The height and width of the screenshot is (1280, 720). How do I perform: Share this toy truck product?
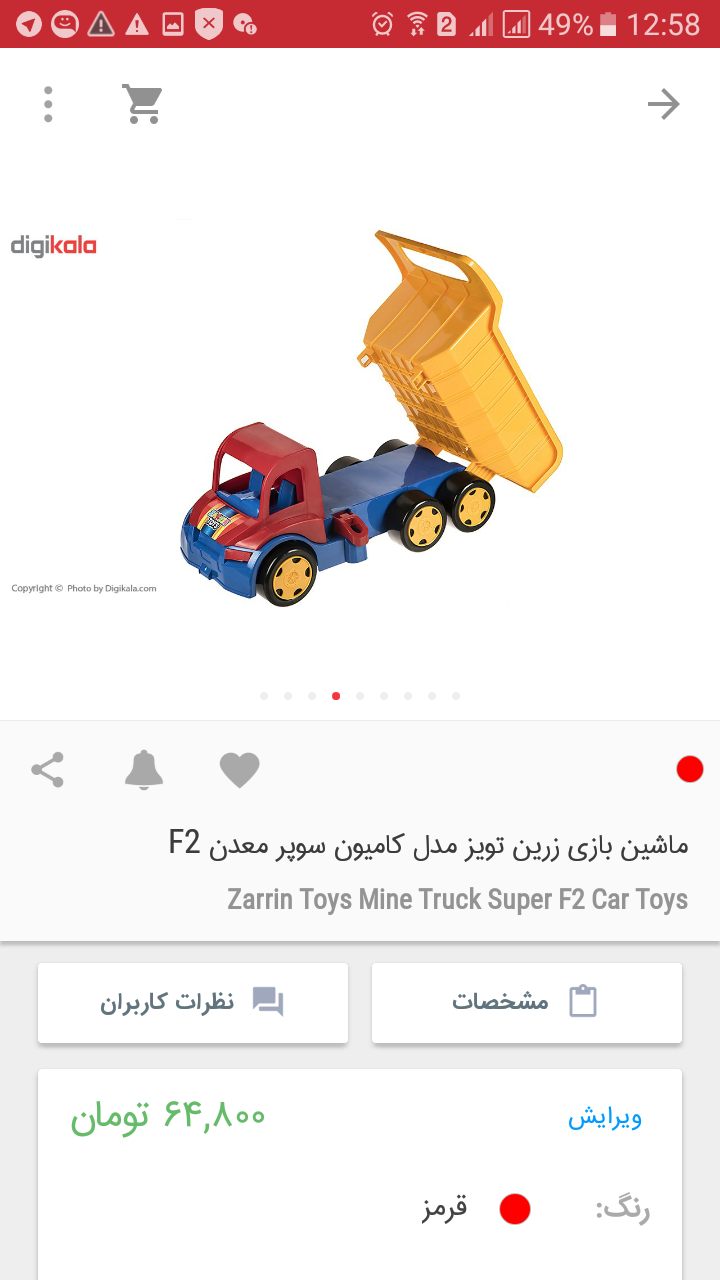[x=48, y=770]
